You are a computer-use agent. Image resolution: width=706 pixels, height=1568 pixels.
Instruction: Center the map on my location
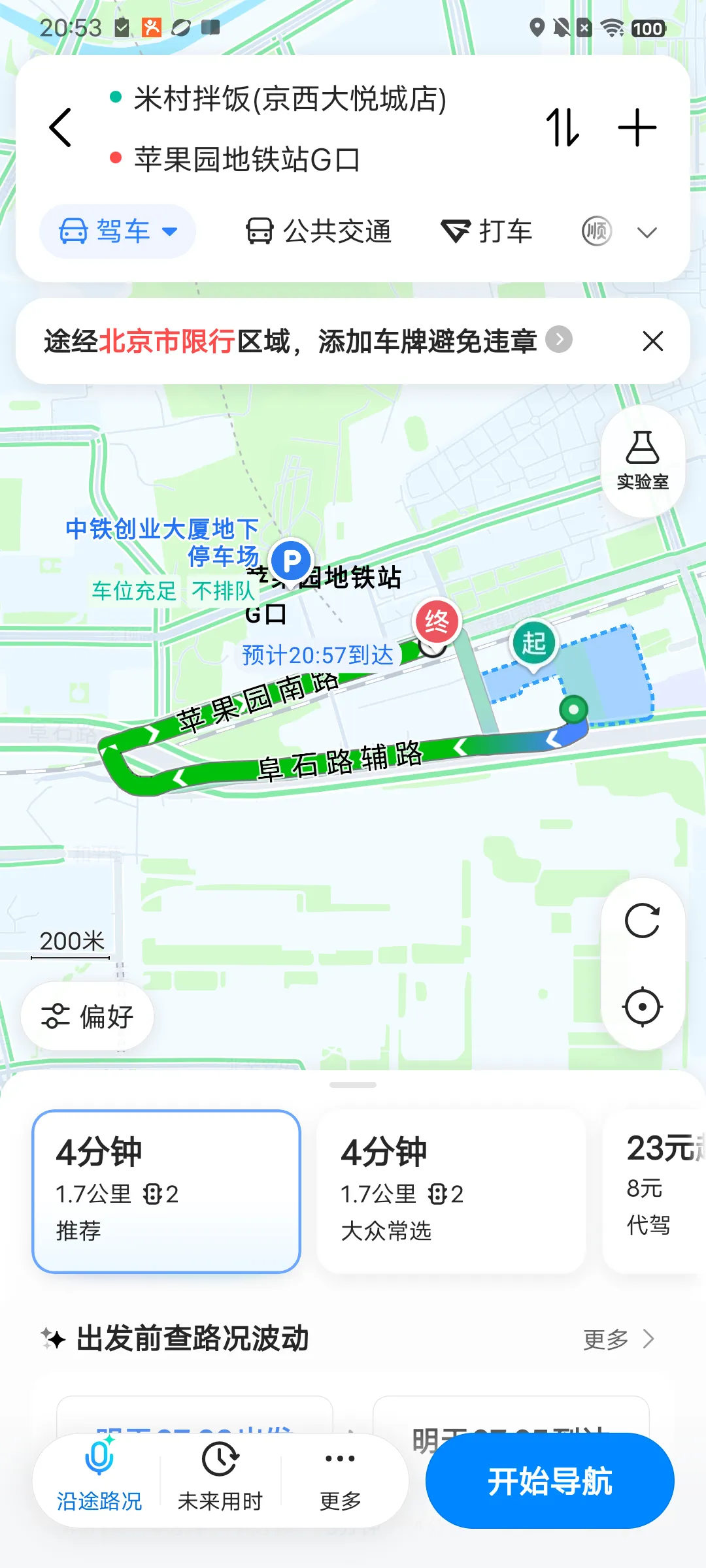click(643, 1007)
